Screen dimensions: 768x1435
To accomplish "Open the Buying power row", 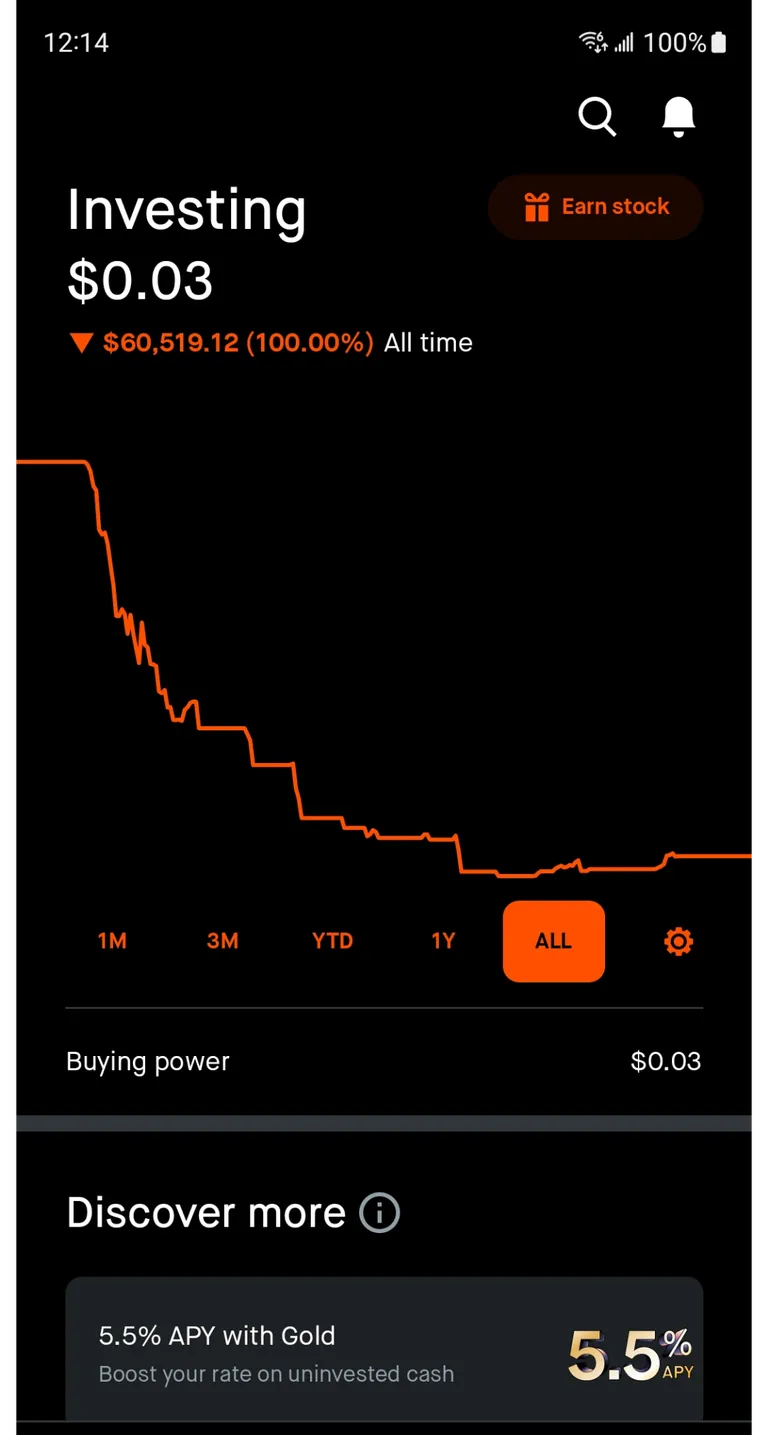I will point(384,1061).
